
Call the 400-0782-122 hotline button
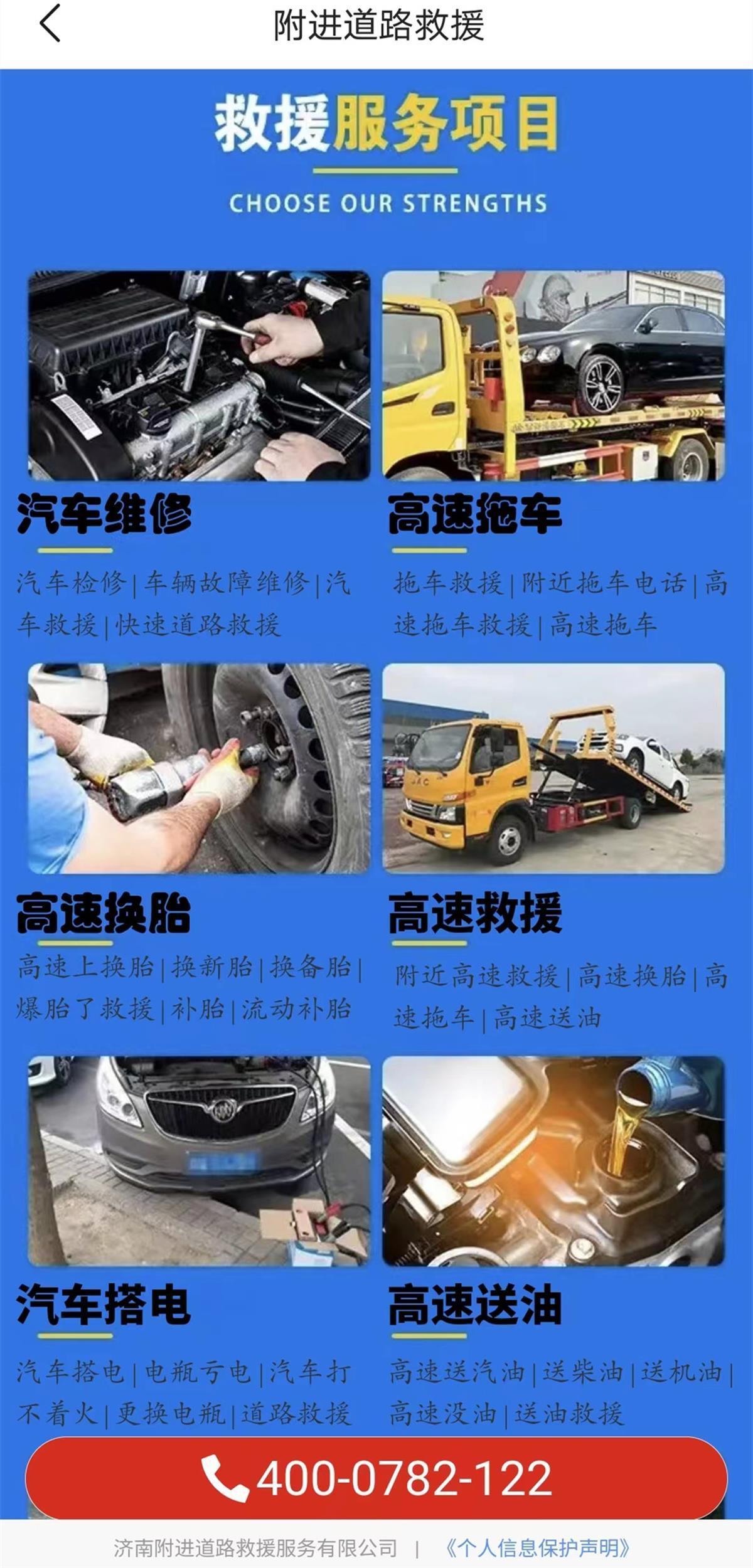[x=376, y=1478]
